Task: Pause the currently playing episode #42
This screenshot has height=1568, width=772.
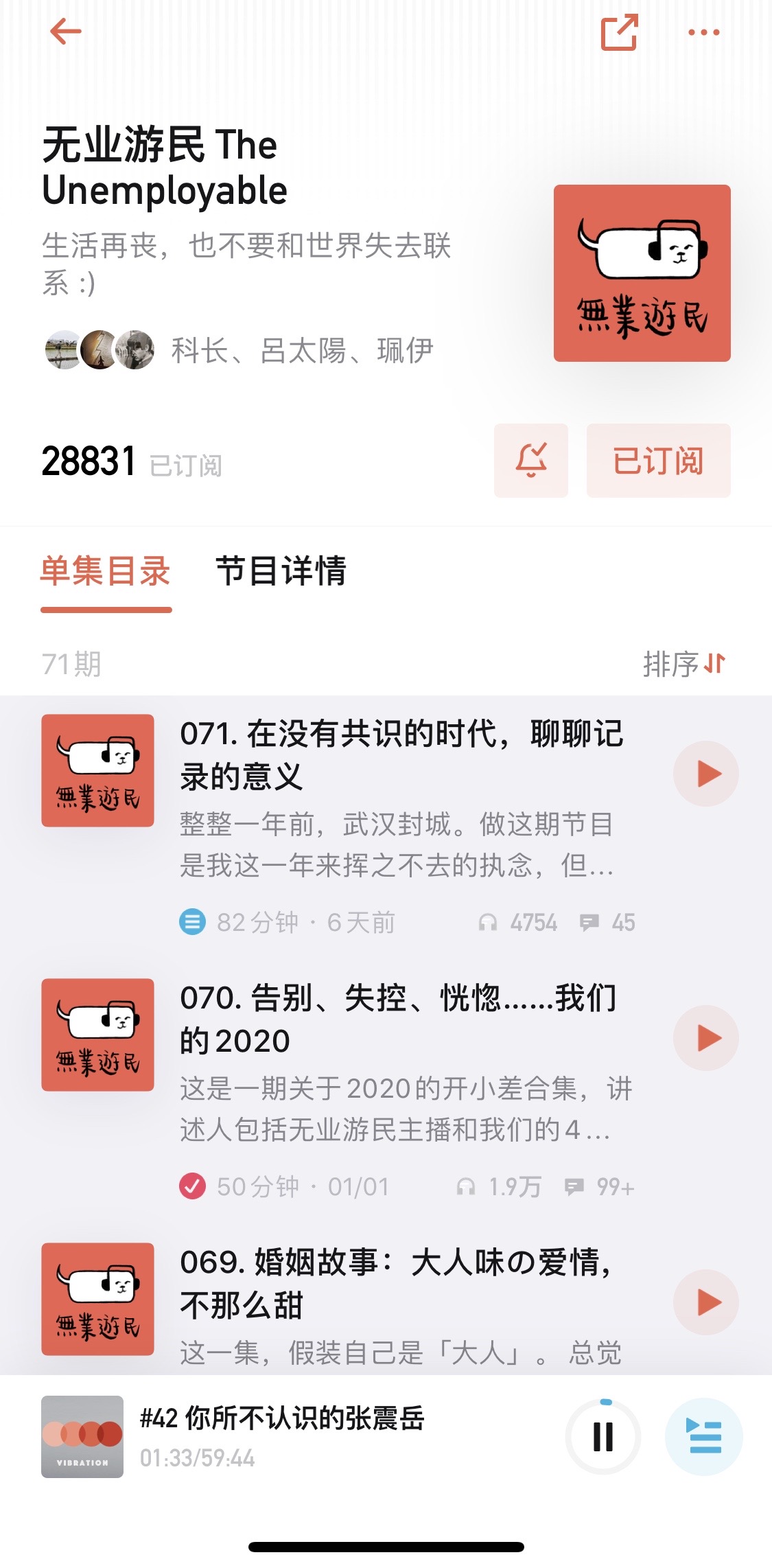Action: [x=603, y=1437]
